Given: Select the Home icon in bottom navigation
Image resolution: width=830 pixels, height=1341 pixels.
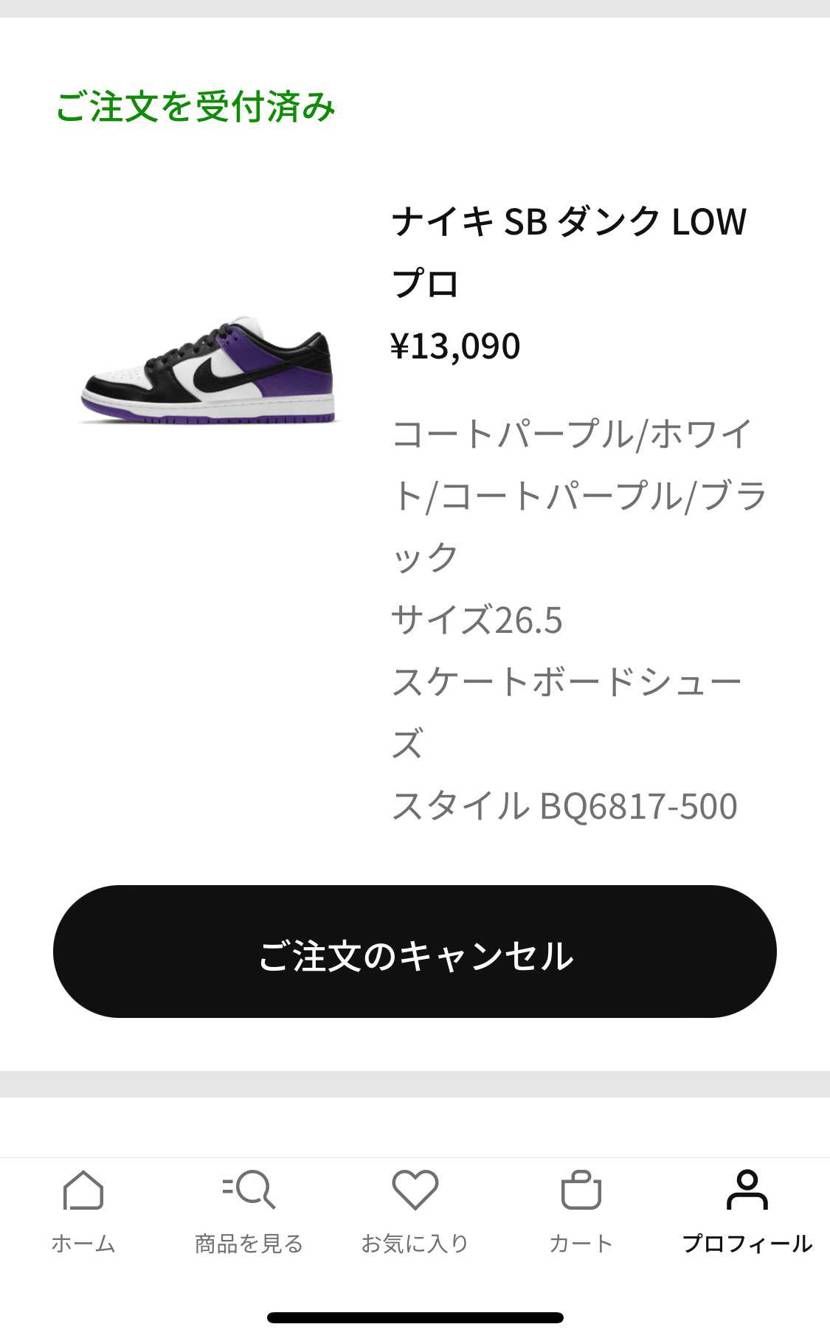Looking at the screenshot, I should [x=83, y=1190].
